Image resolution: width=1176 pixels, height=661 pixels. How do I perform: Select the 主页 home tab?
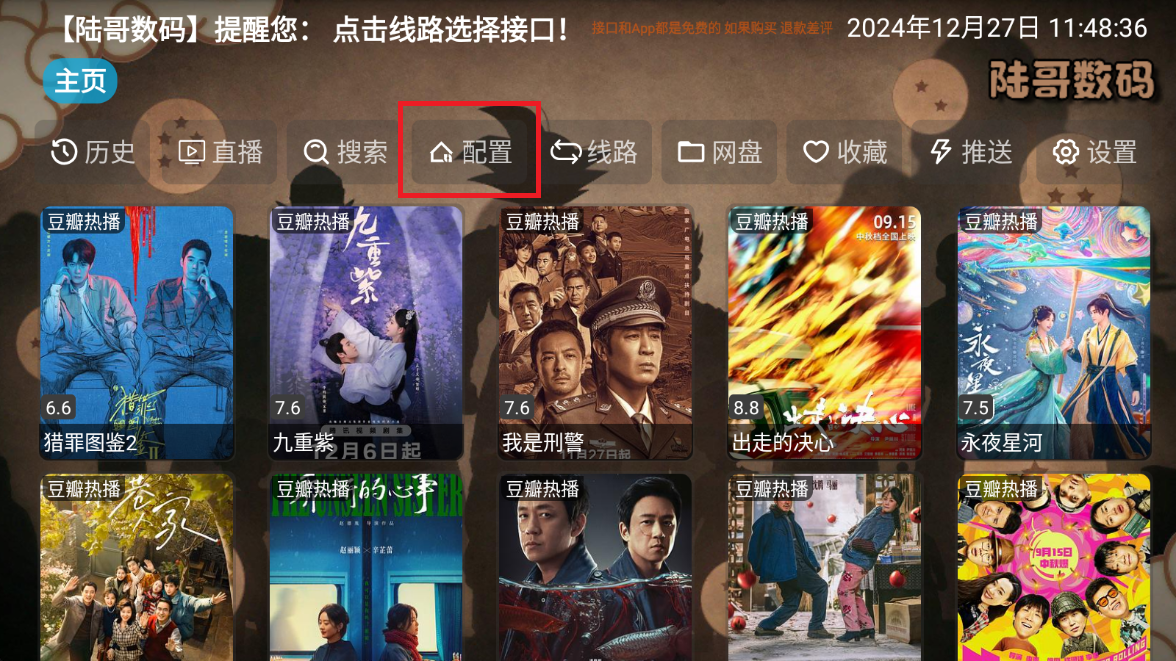click(x=80, y=81)
